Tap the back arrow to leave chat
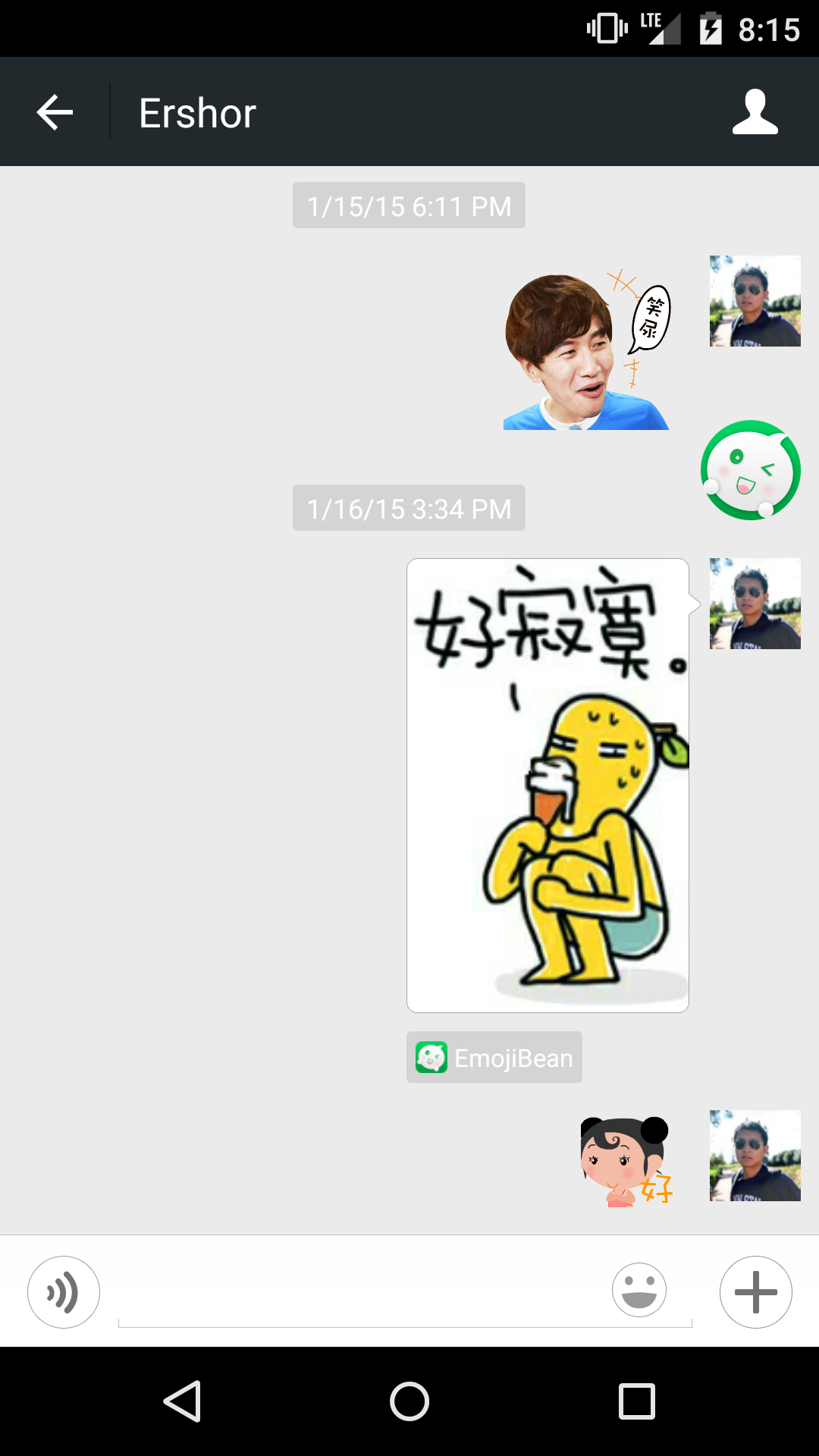819x1456 pixels. coord(54,111)
